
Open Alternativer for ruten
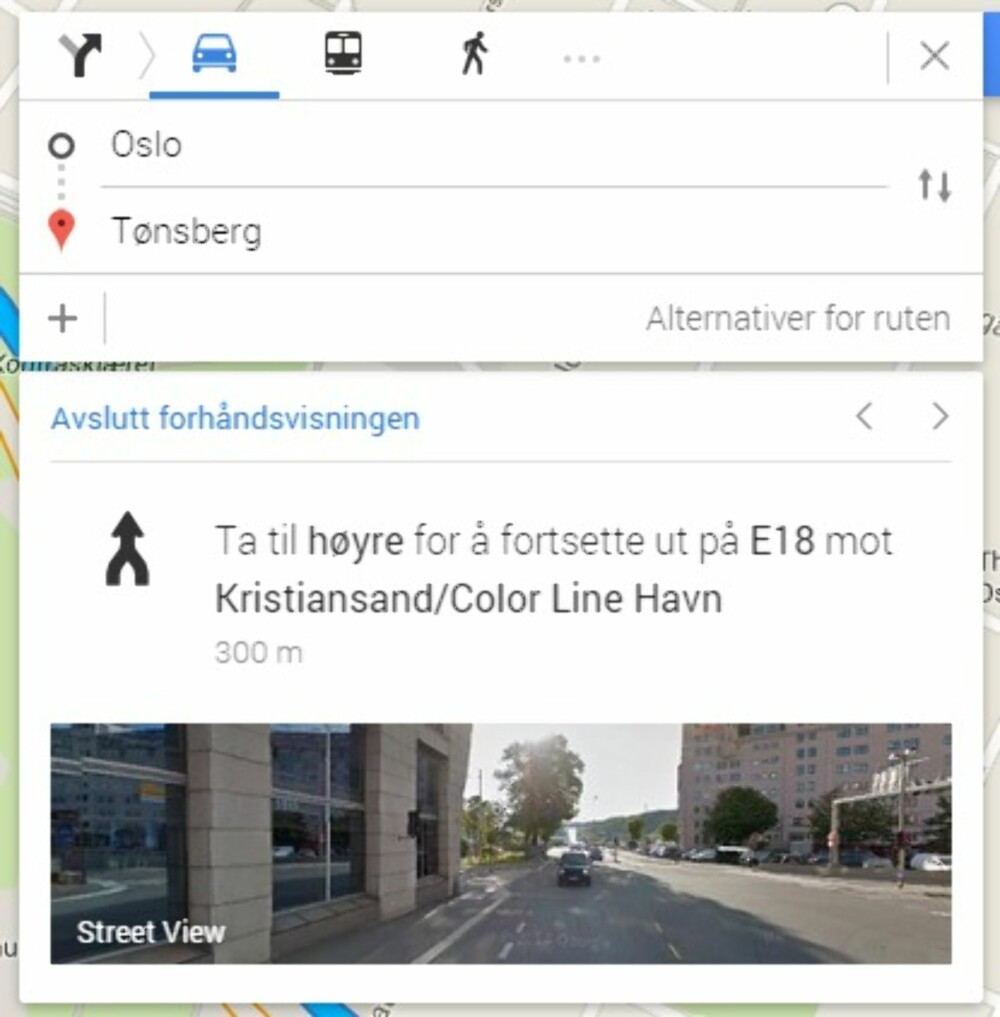[797, 319]
